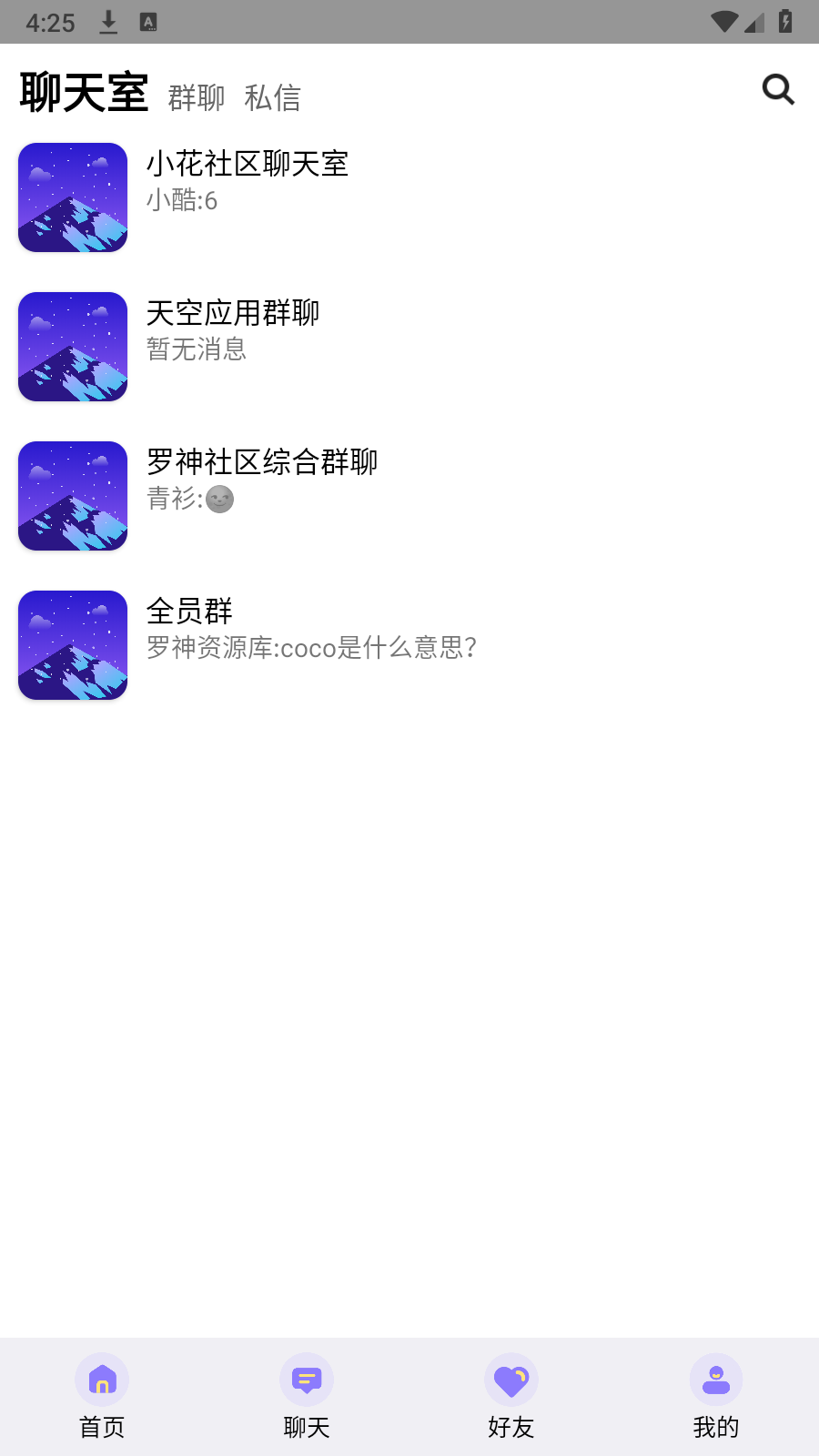Viewport: 819px width, 1456px height.
Task: Select the 聊天室 tab
Action: point(84,93)
